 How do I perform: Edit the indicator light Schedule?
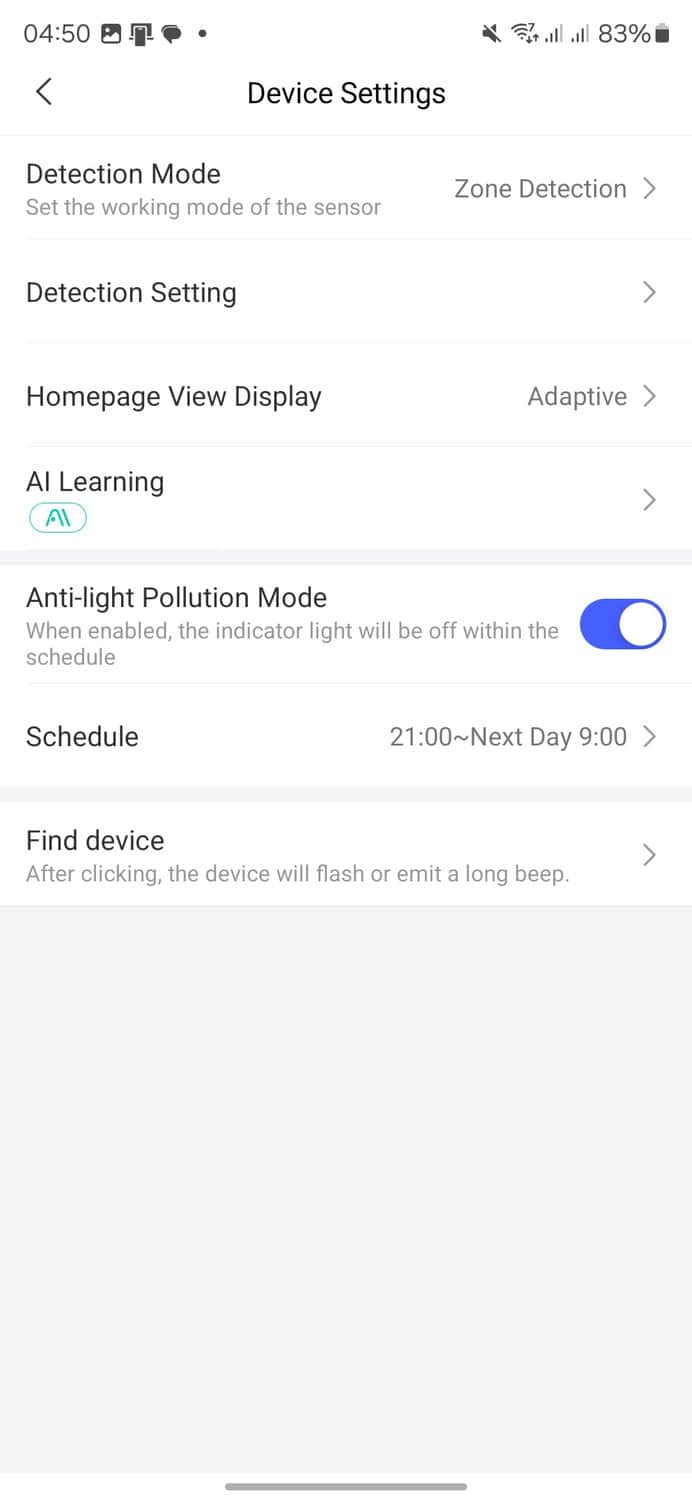[345, 737]
